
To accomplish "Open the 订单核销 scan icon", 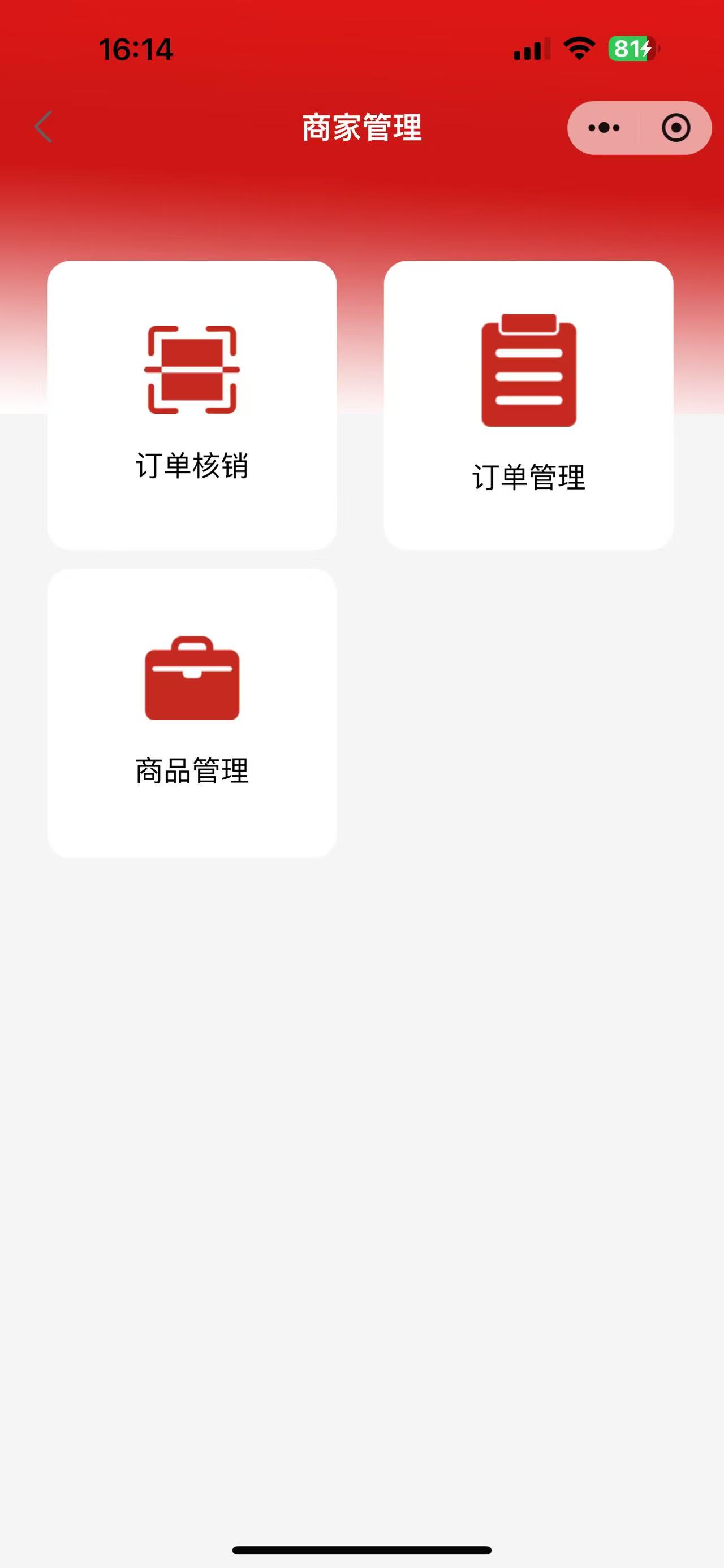I will tap(192, 370).
